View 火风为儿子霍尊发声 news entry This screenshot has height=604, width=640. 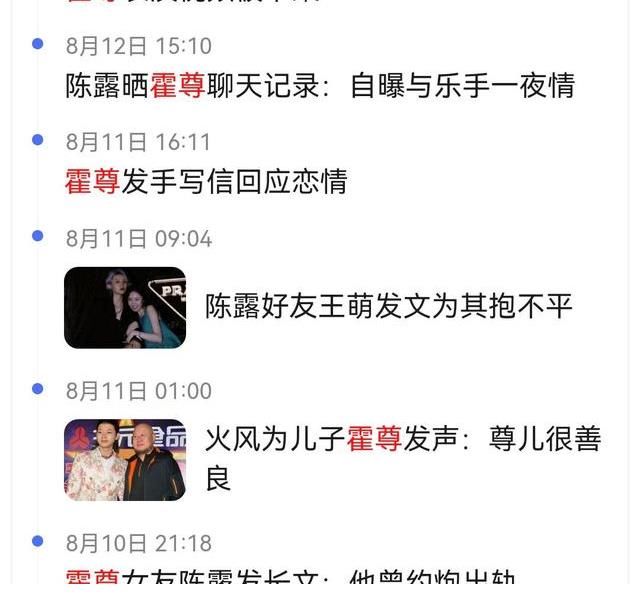click(x=402, y=457)
